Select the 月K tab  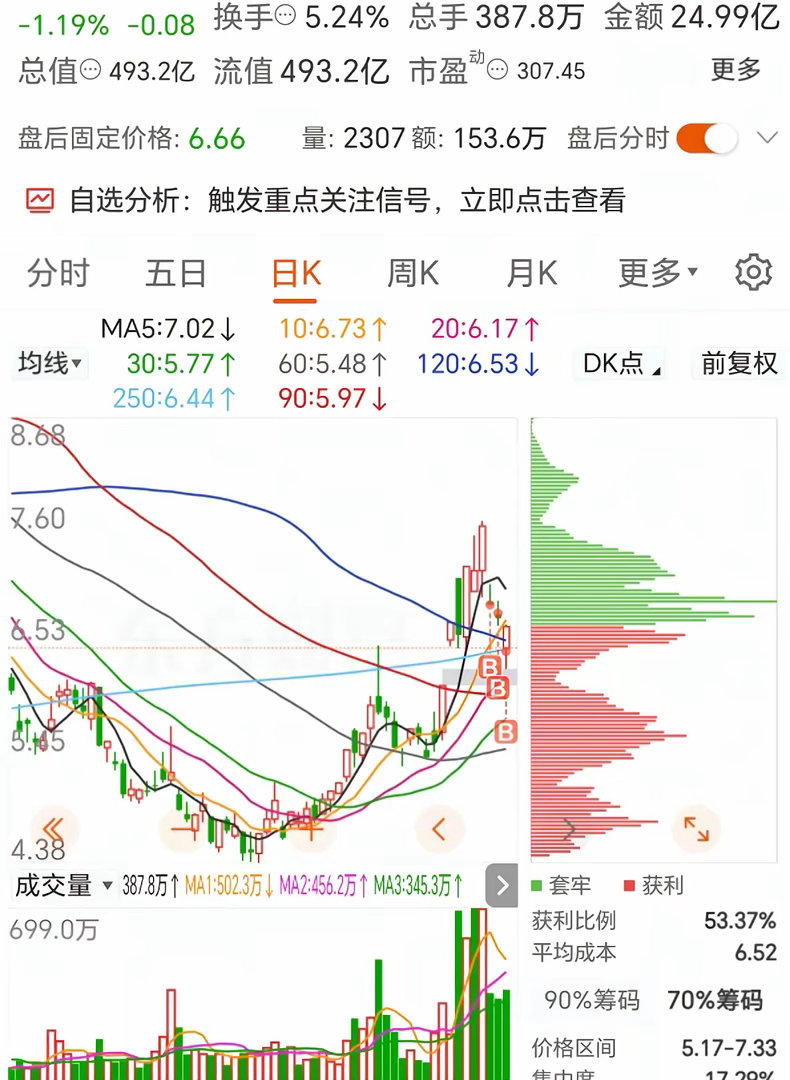(x=531, y=273)
